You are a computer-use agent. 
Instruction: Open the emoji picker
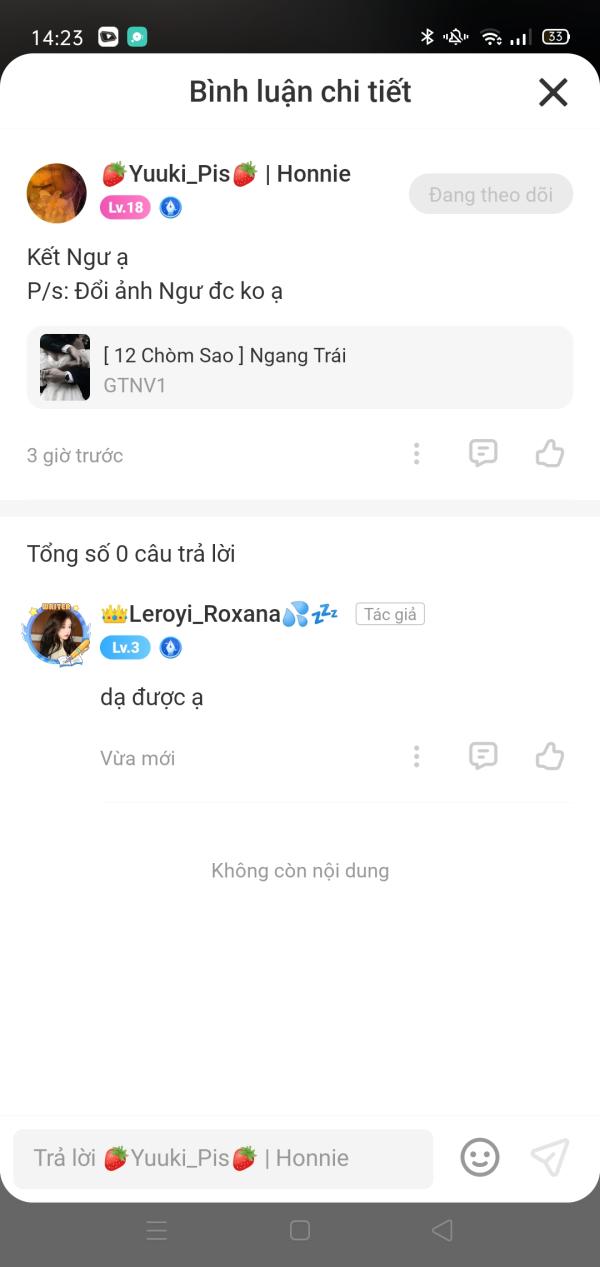(x=480, y=1158)
